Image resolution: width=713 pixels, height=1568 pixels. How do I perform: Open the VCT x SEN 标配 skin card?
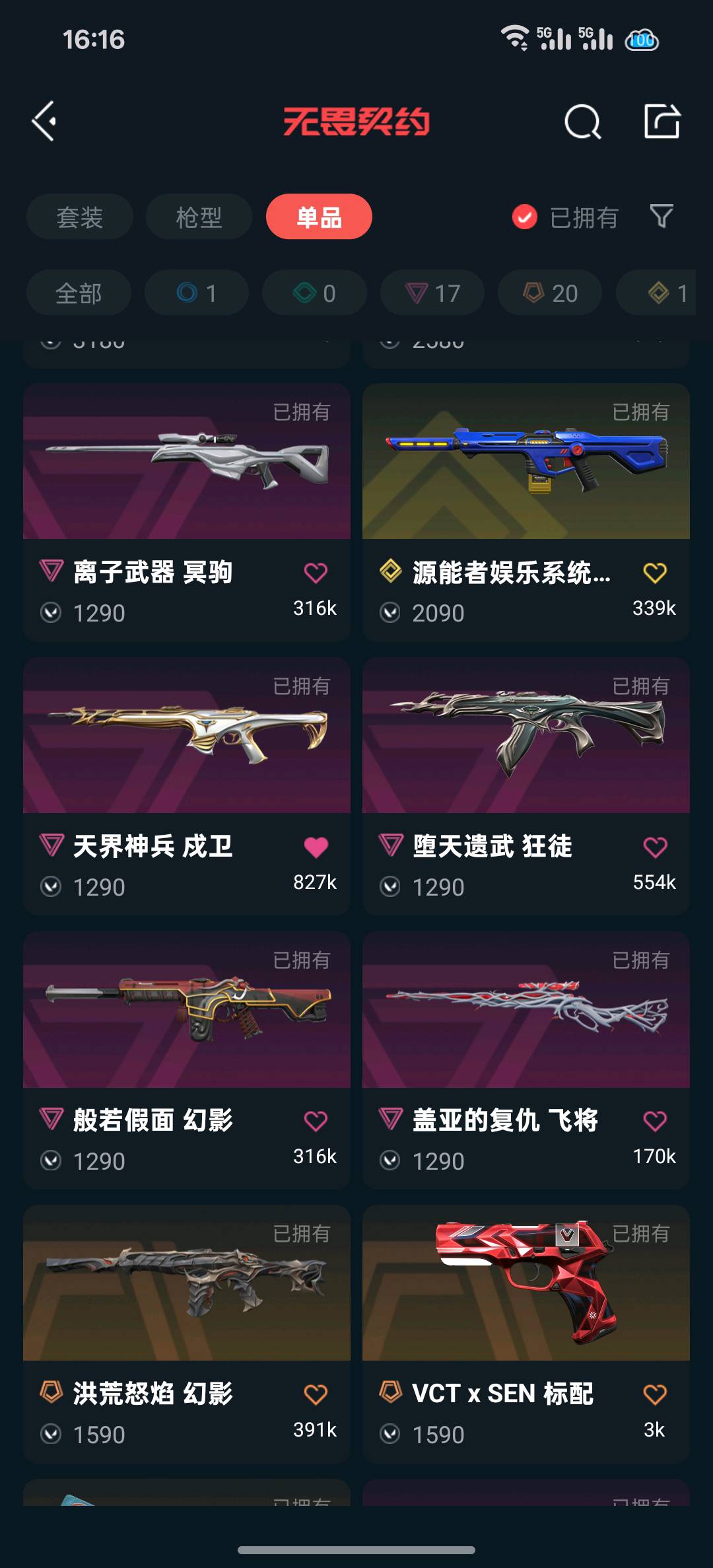tap(526, 1285)
